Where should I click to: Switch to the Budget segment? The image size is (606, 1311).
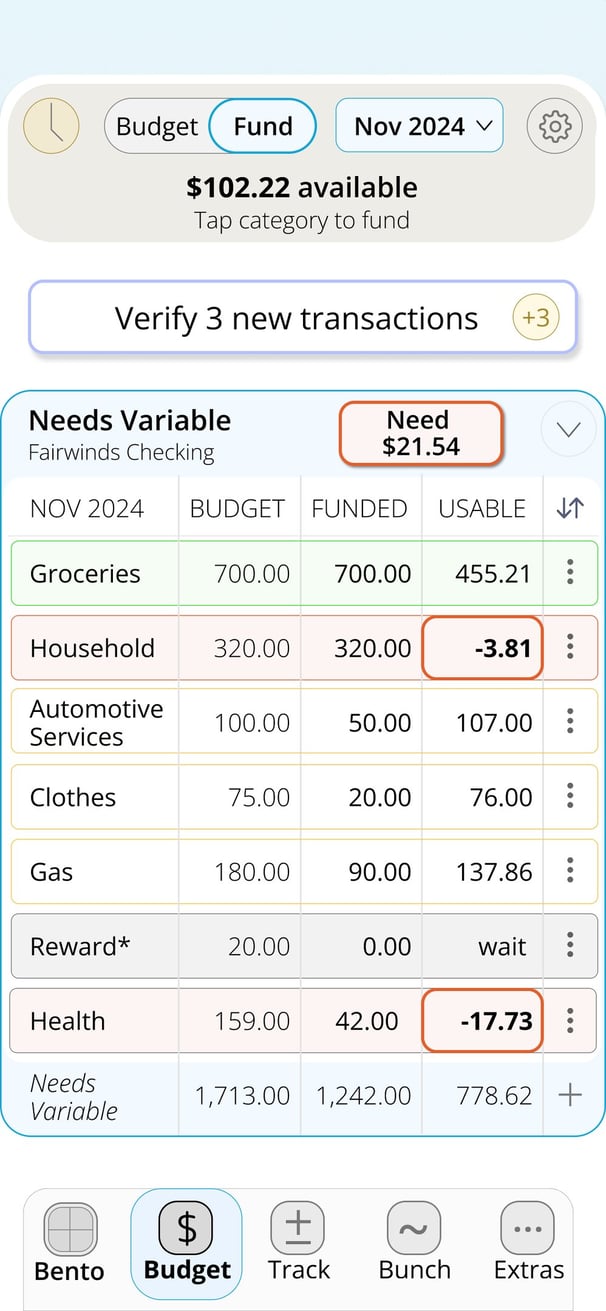click(157, 127)
